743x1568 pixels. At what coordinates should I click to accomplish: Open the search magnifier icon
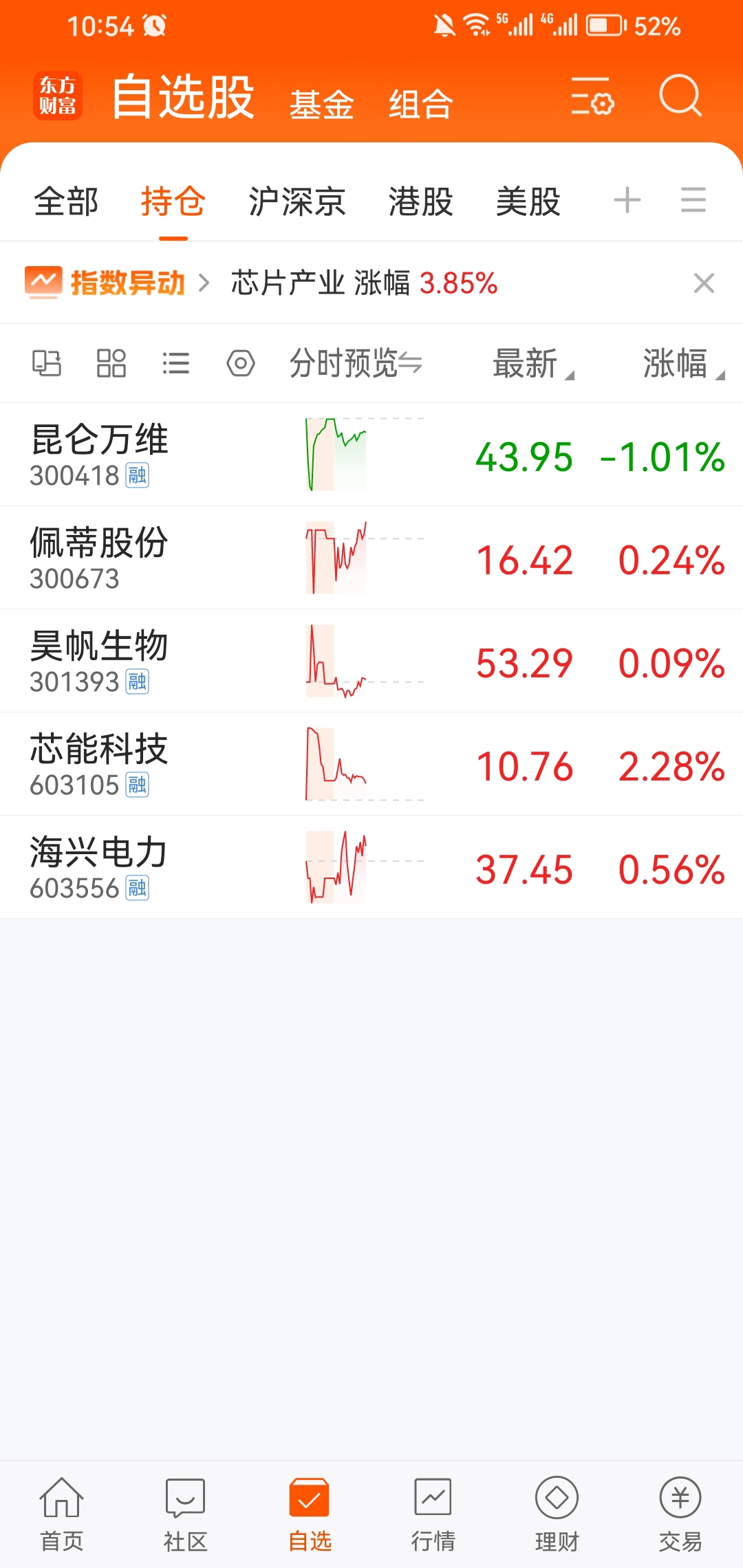[x=680, y=96]
